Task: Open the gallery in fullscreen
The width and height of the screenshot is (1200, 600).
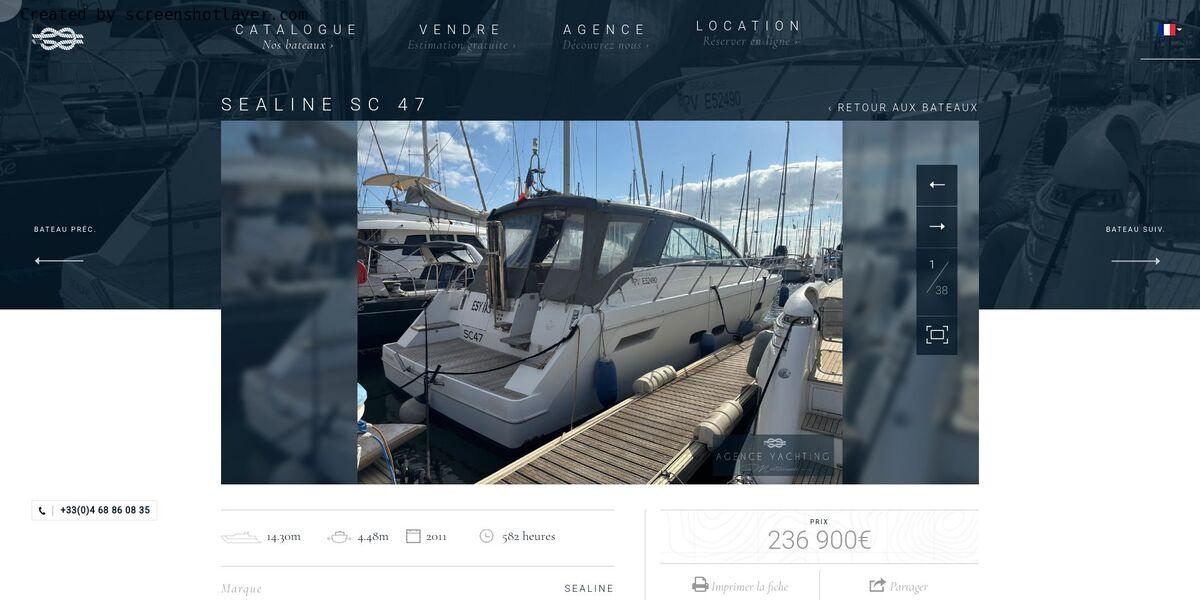Action: [x=937, y=335]
